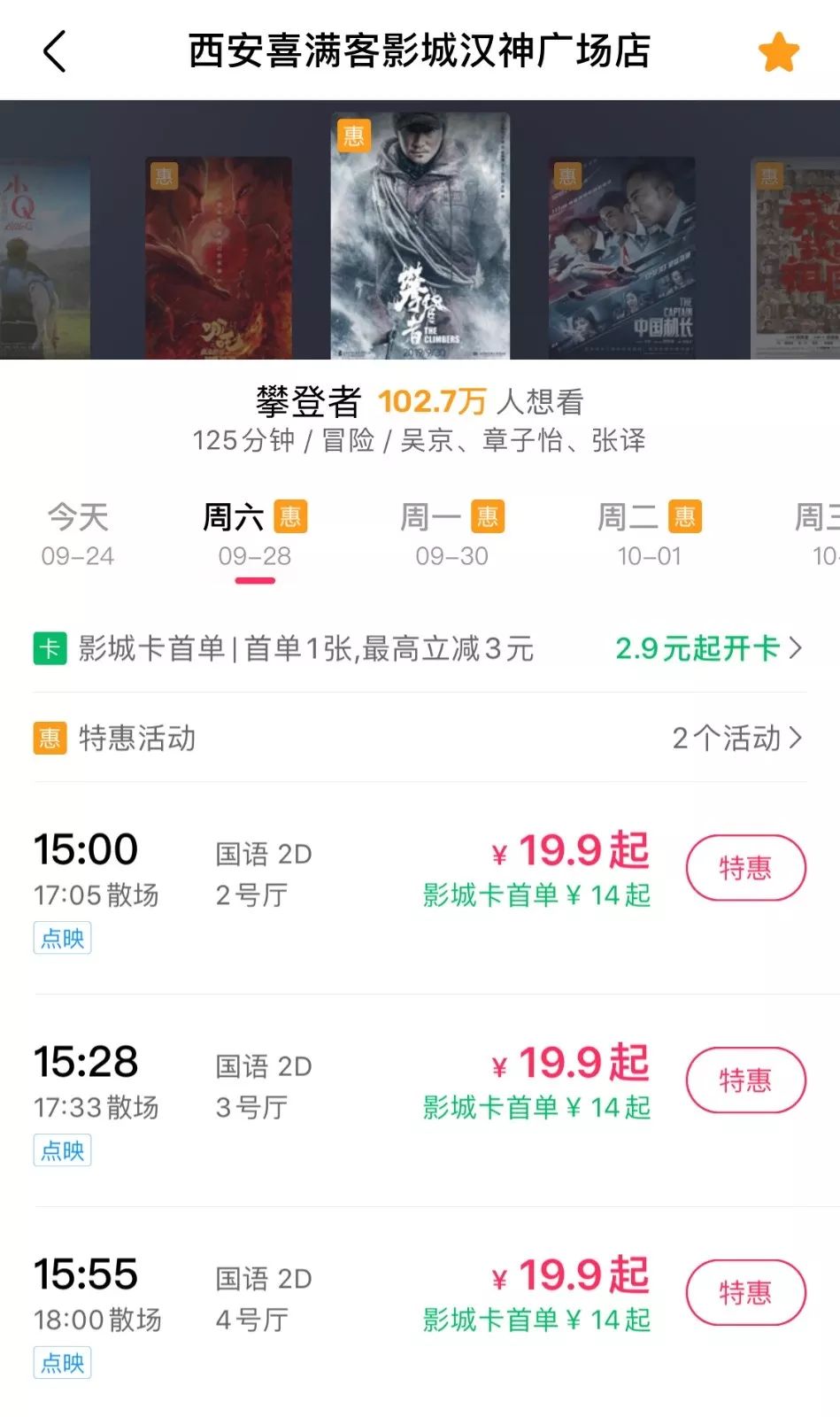
Task: Tap the orange 惠 icon next to 特惠活动
Action: point(50,736)
